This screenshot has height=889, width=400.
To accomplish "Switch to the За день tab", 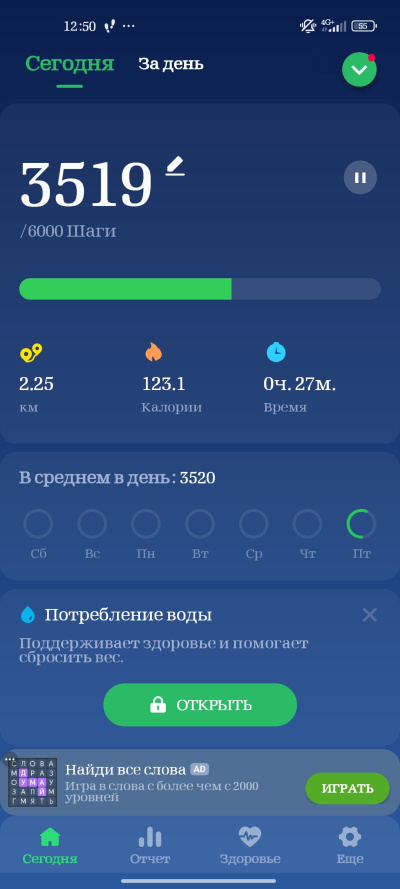I will click(x=171, y=64).
